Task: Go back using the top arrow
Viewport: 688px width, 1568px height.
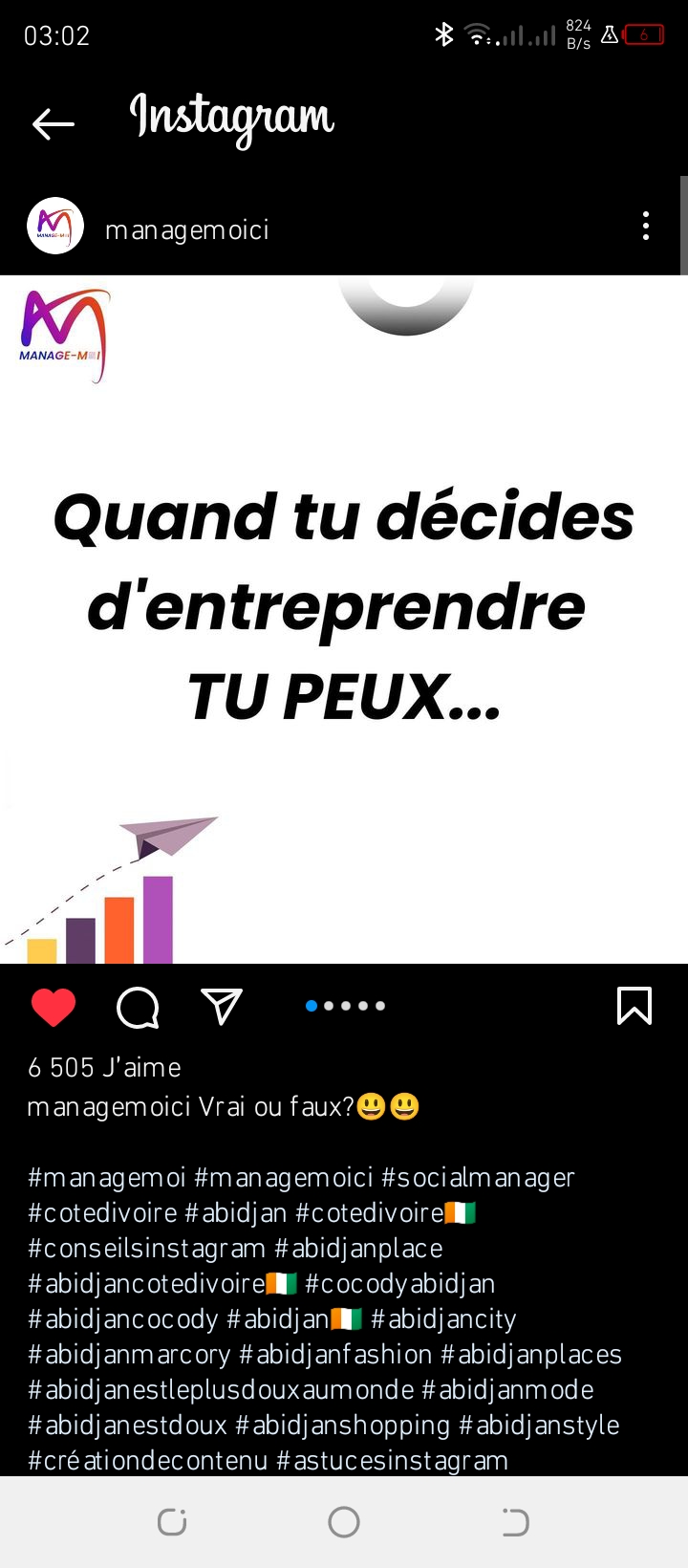Action: [x=54, y=123]
